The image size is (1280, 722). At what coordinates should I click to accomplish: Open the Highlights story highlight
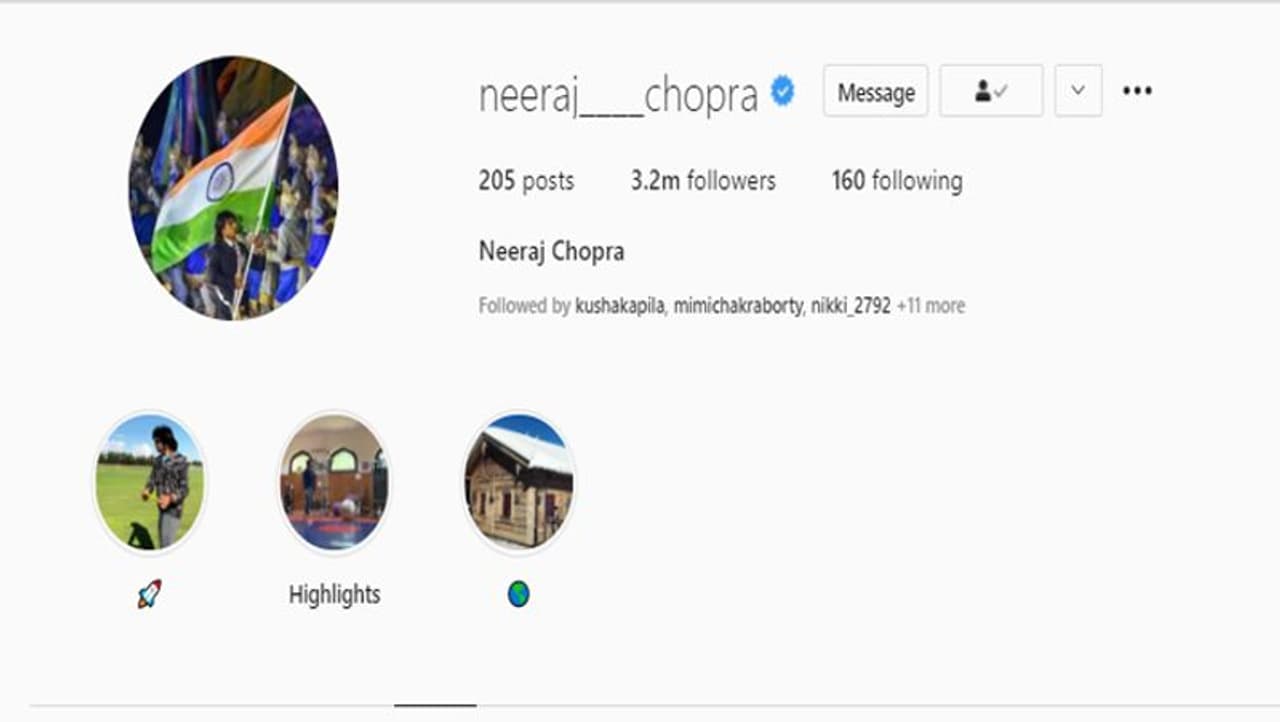point(334,483)
